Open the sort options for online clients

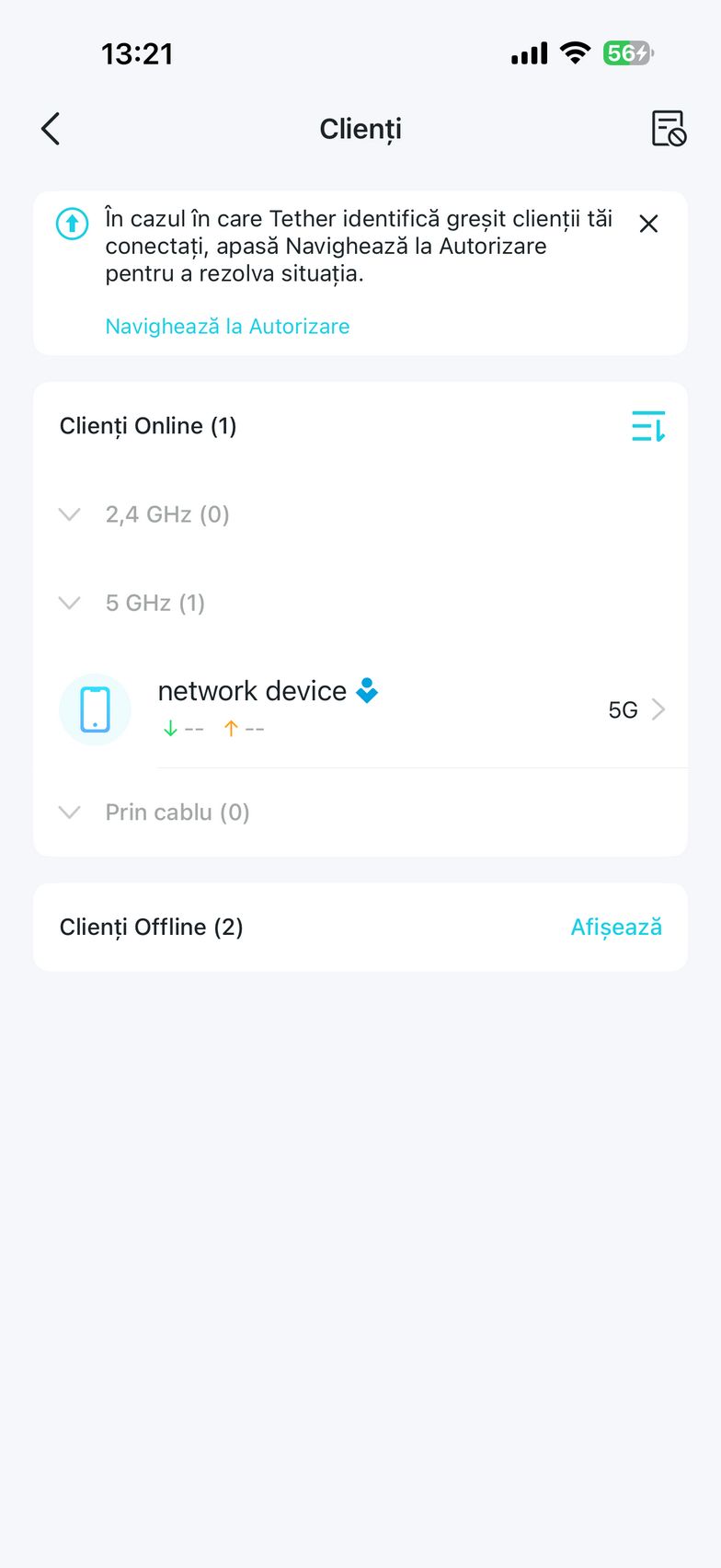(648, 426)
